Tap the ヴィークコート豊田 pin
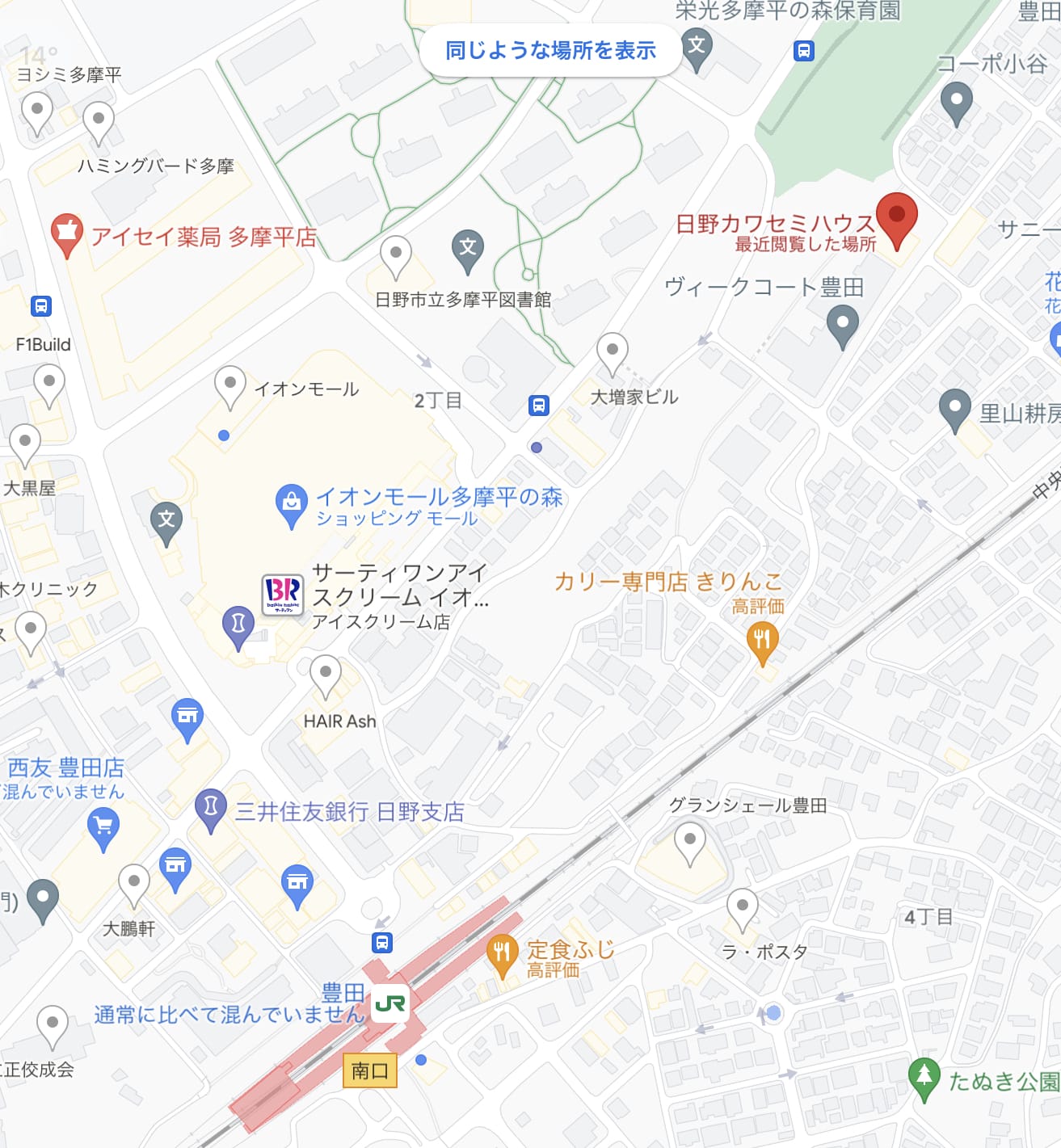Image resolution: width=1061 pixels, height=1148 pixels. click(843, 325)
